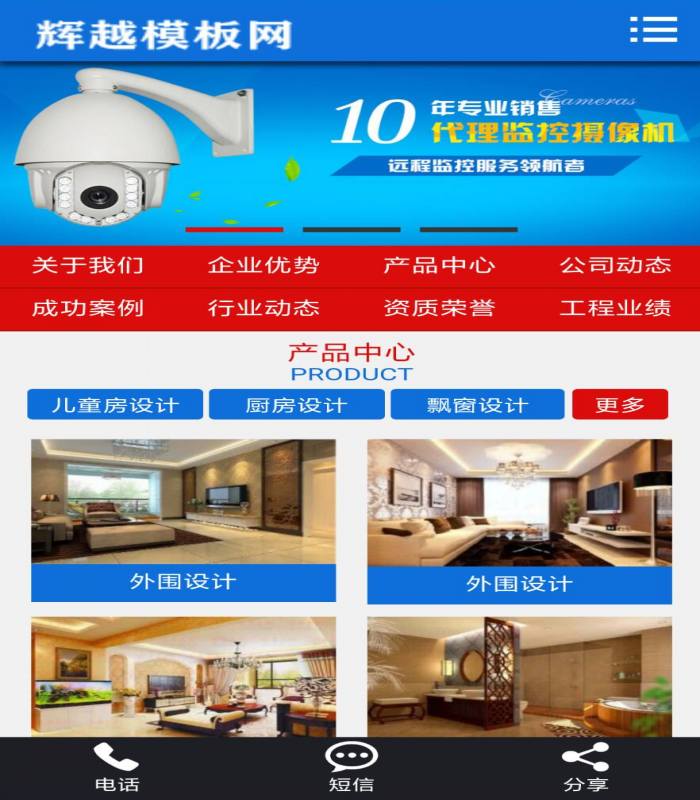The width and height of the screenshot is (700, 800).
Task: Open the 关于我们 section
Action: click(88, 266)
